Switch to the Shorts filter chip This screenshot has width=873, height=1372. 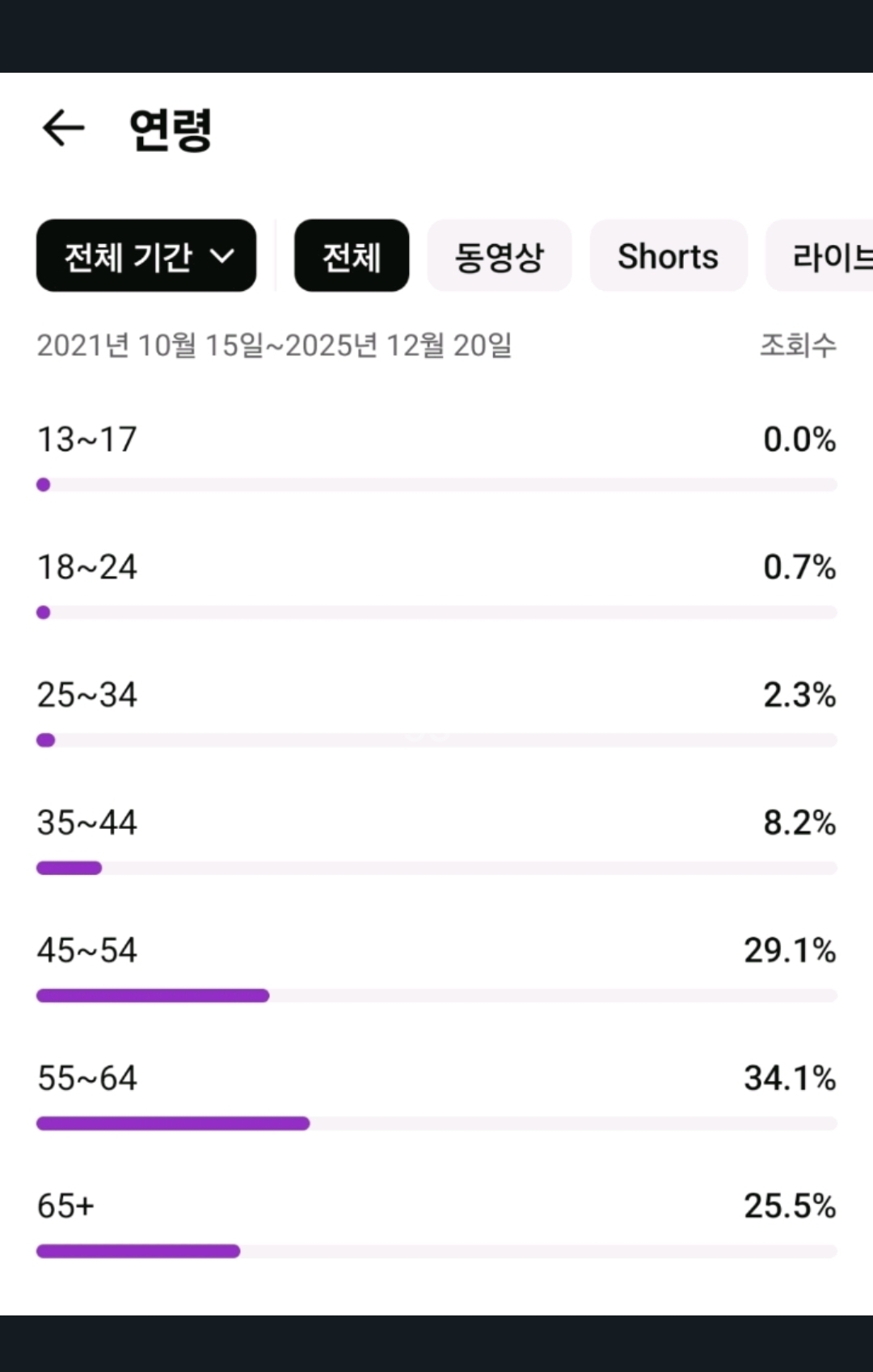(x=668, y=256)
